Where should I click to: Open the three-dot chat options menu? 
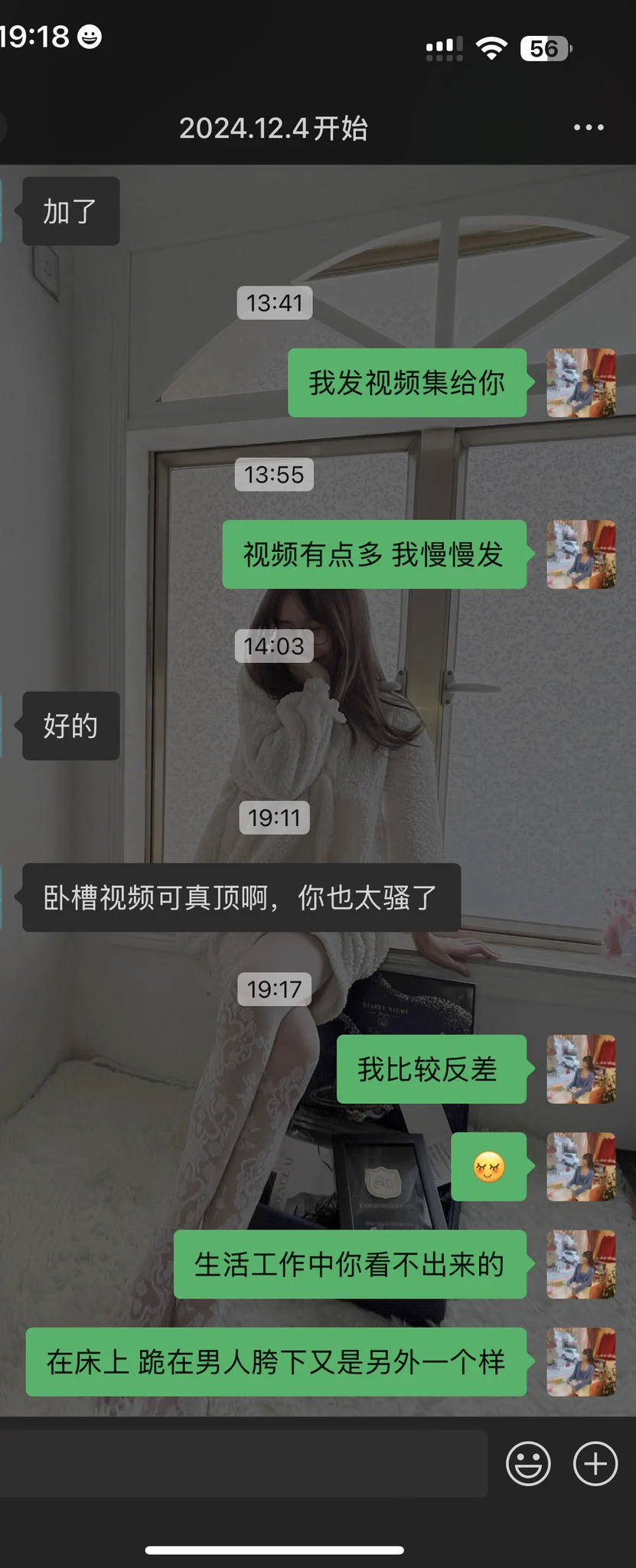pos(589,128)
